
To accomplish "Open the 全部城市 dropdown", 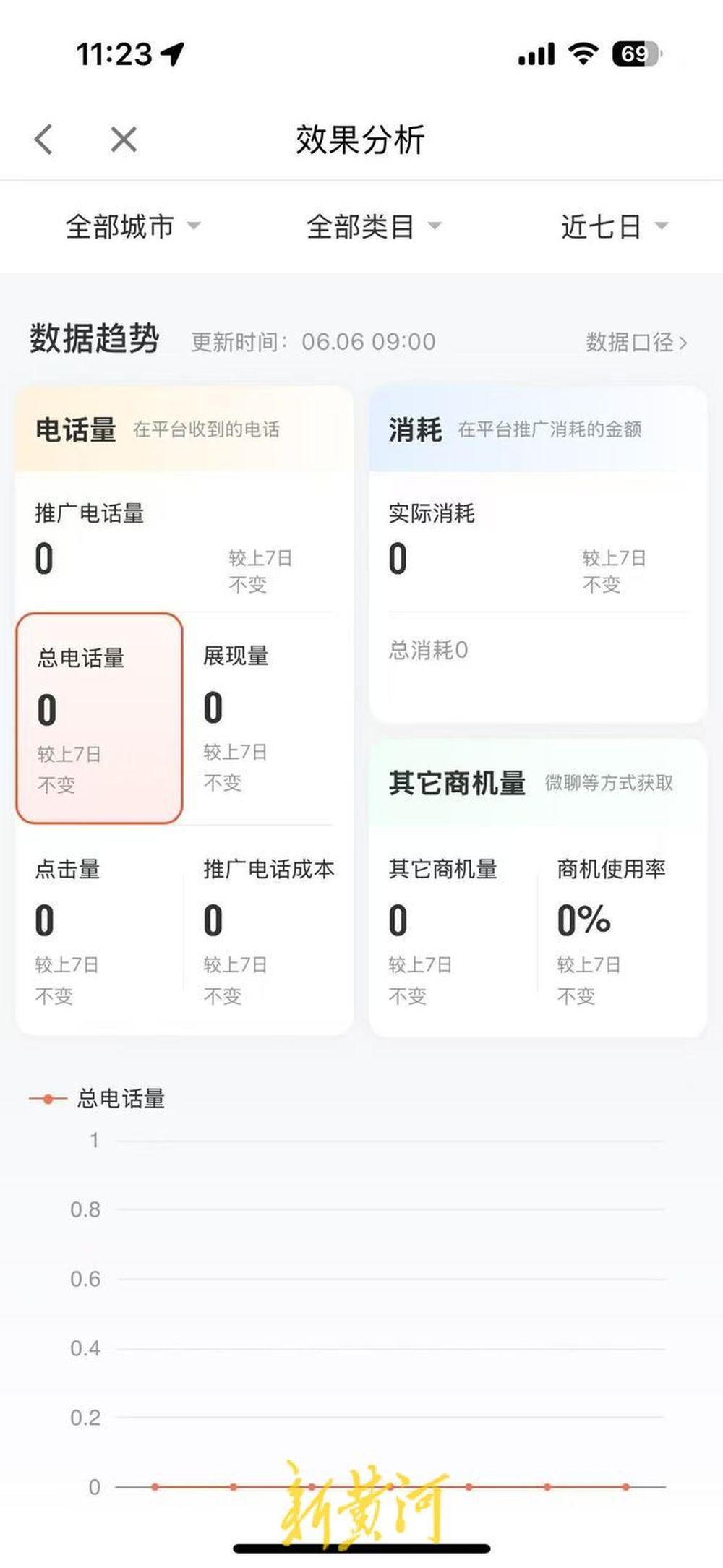I will (x=132, y=226).
